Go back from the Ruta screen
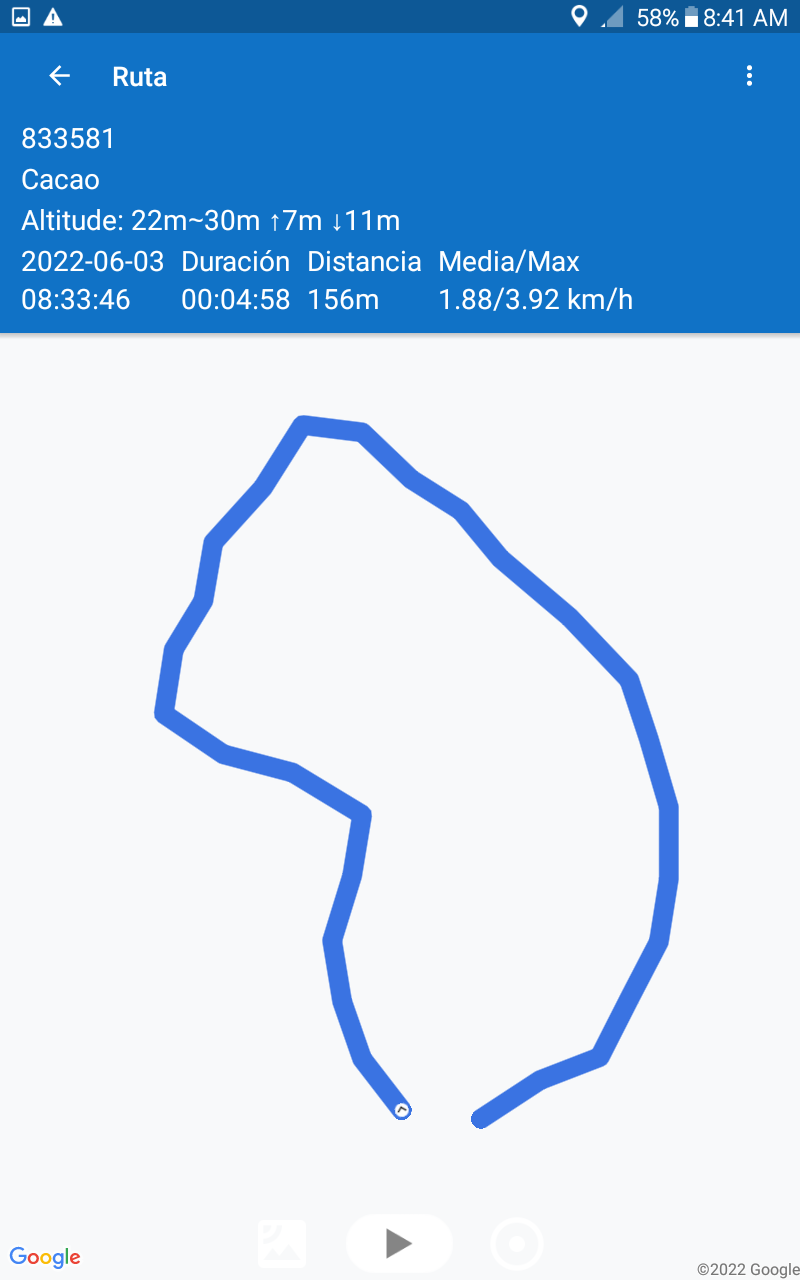800x1280 pixels. pos(60,76)
